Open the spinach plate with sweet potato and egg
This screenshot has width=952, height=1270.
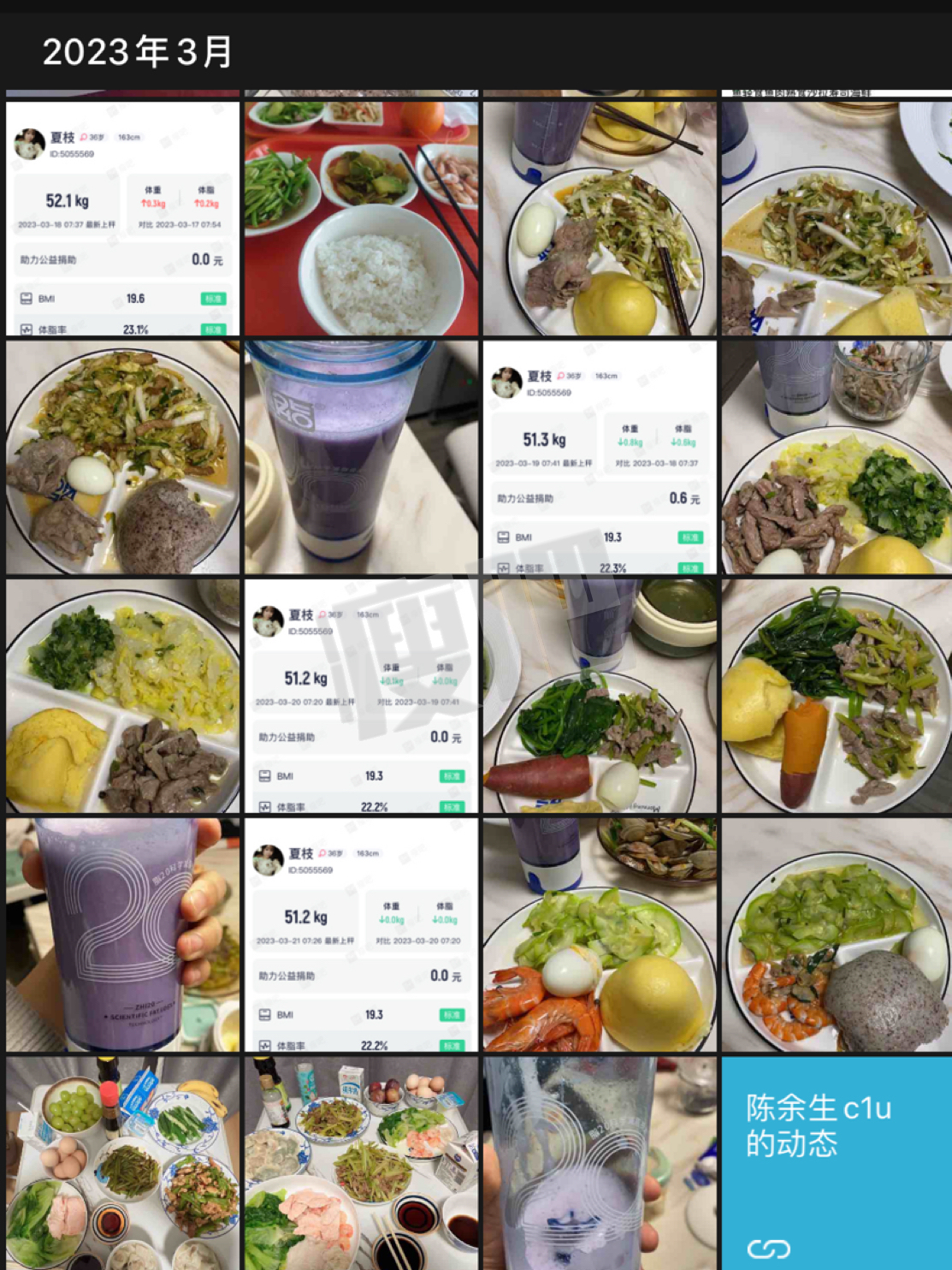(x=599, y=696)
